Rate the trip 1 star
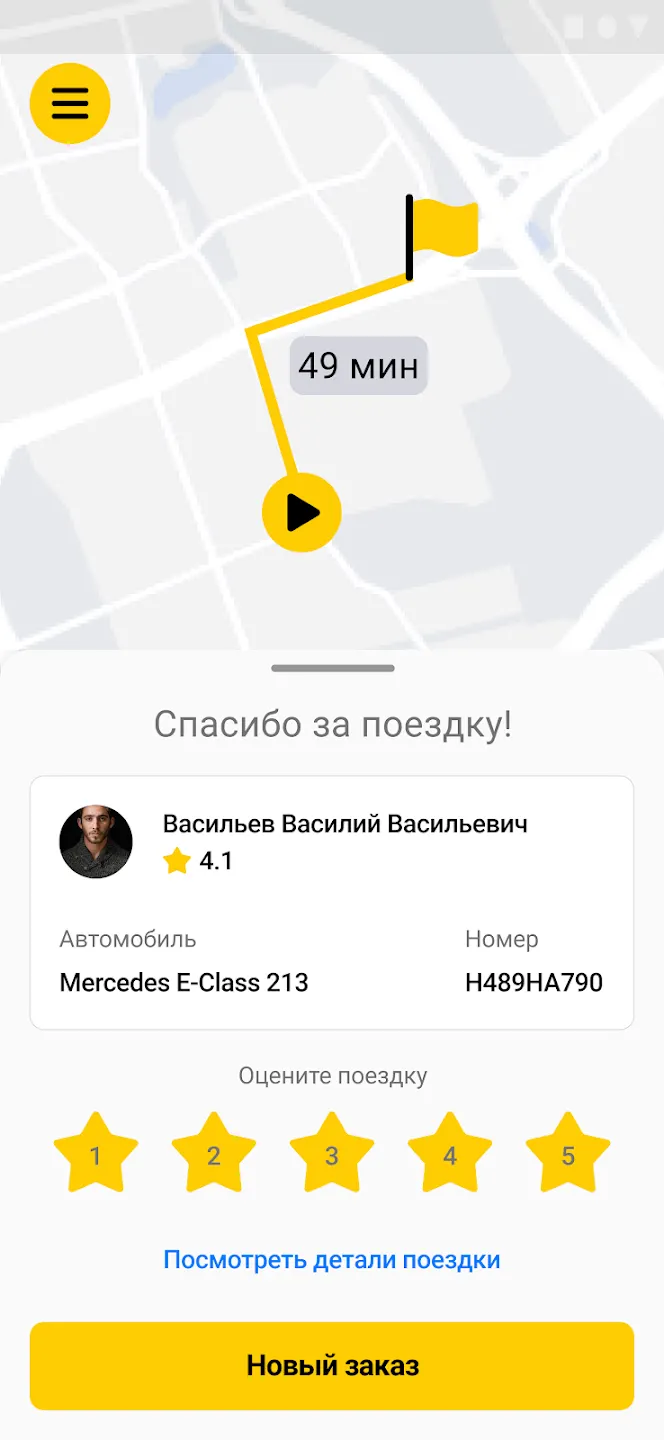The image size is (664, 1440). coord(95,1154)
